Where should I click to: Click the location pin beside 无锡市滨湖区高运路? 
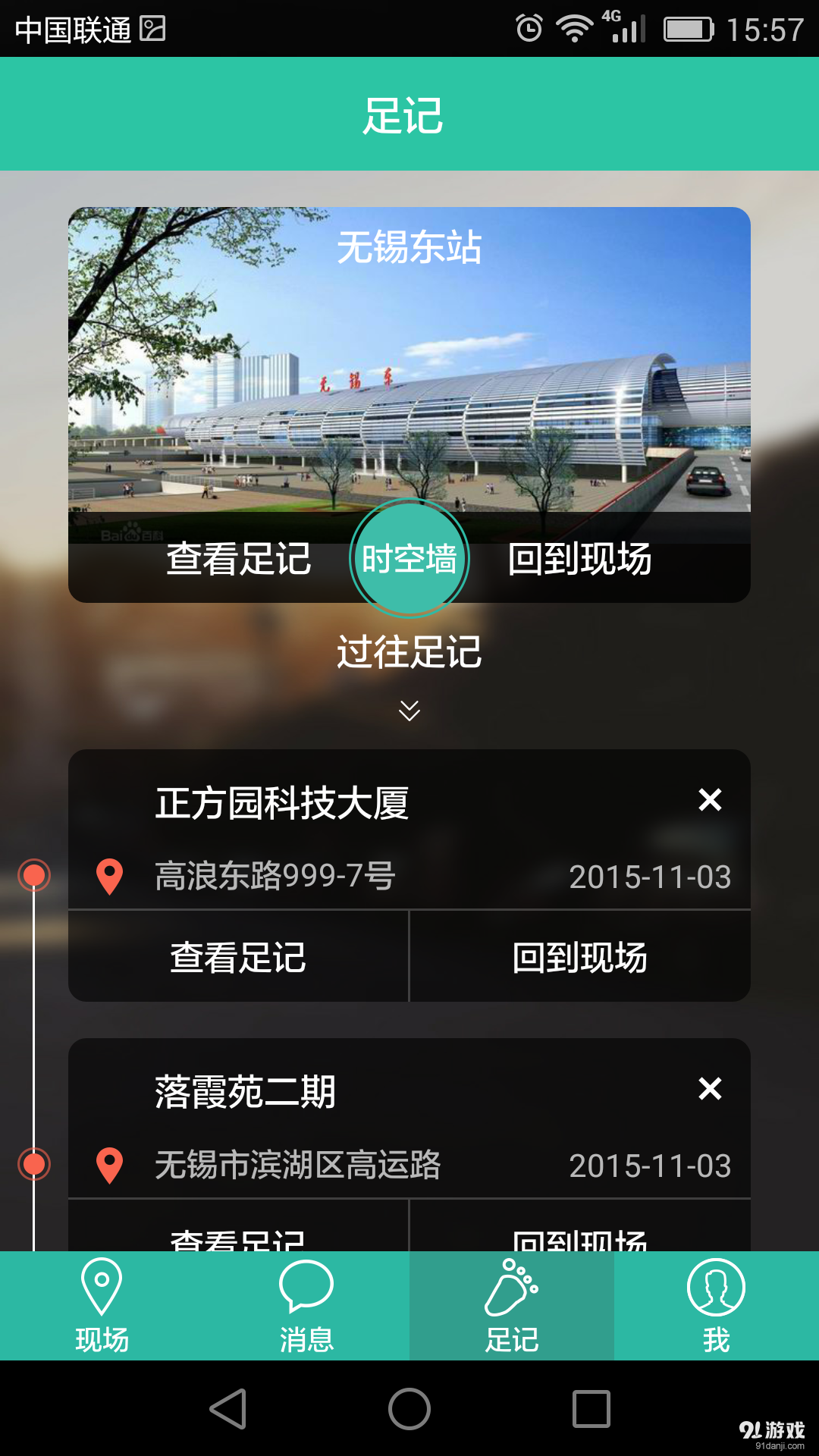tap(110, 1165)
